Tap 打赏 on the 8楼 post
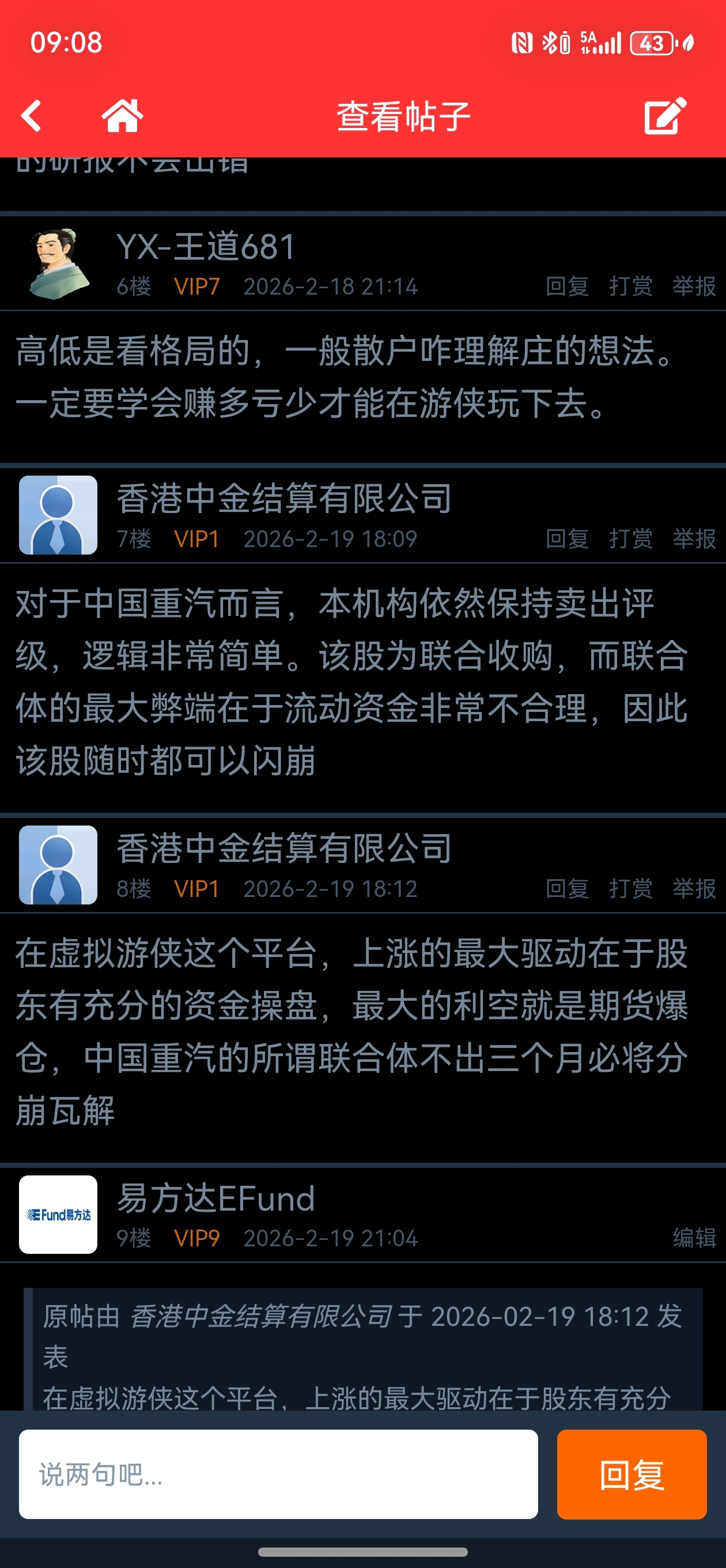The image size is (726, 1568). pyautogui.click(x=630, y=889)
